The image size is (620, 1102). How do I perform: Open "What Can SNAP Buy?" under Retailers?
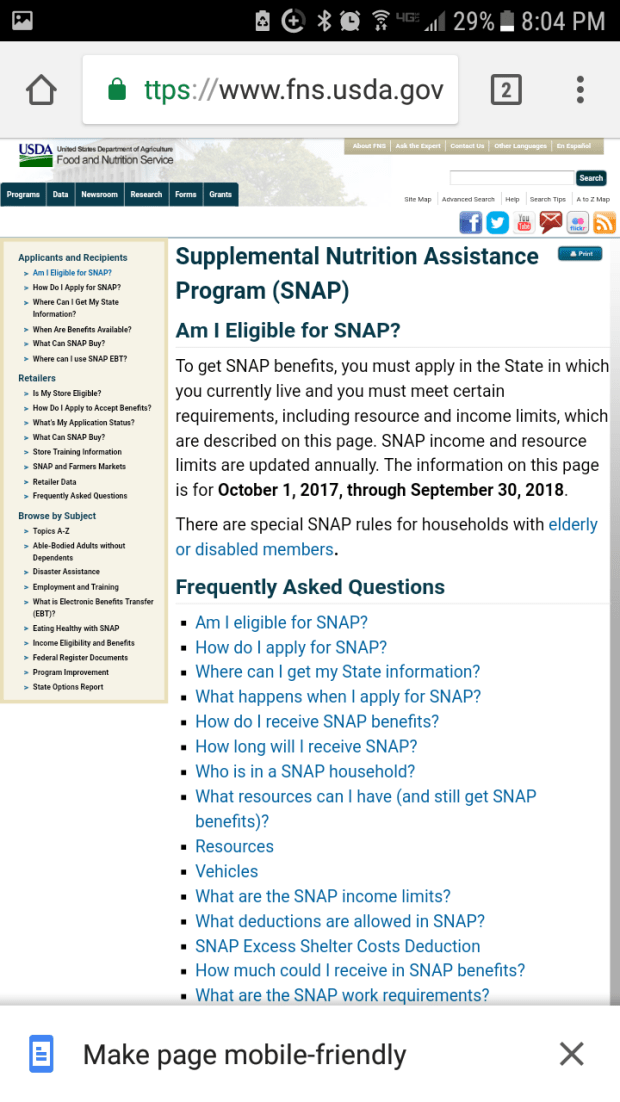(69, 437)
